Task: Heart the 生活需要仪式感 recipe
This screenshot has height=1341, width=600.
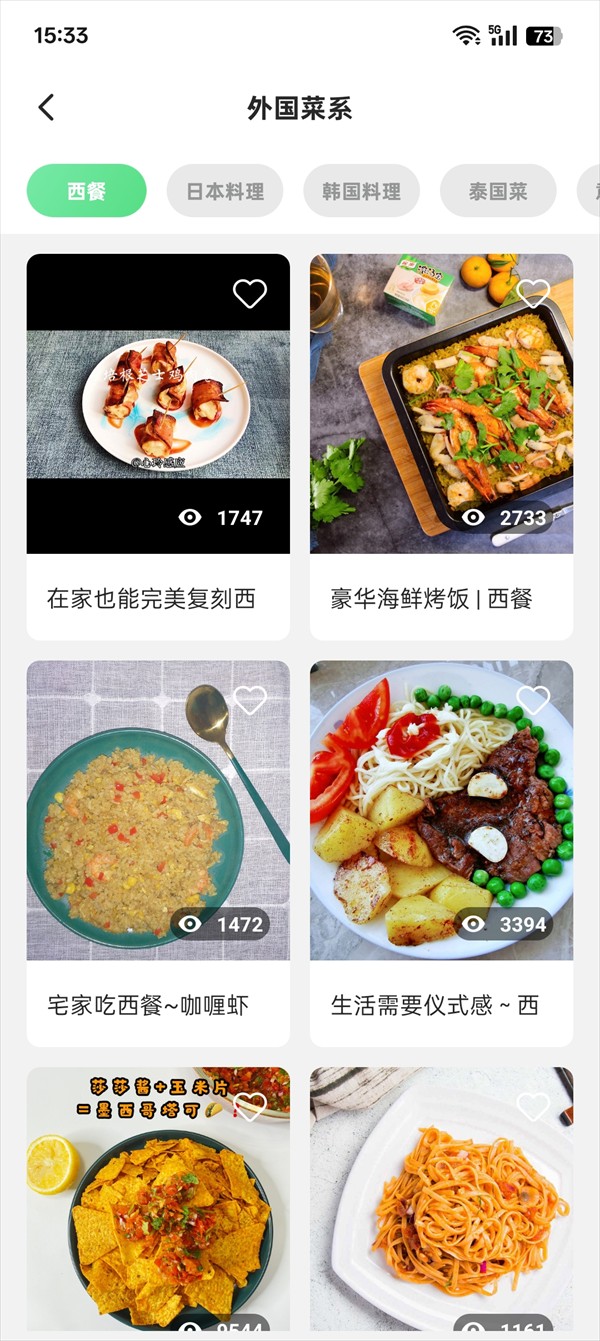Action: 533,700
